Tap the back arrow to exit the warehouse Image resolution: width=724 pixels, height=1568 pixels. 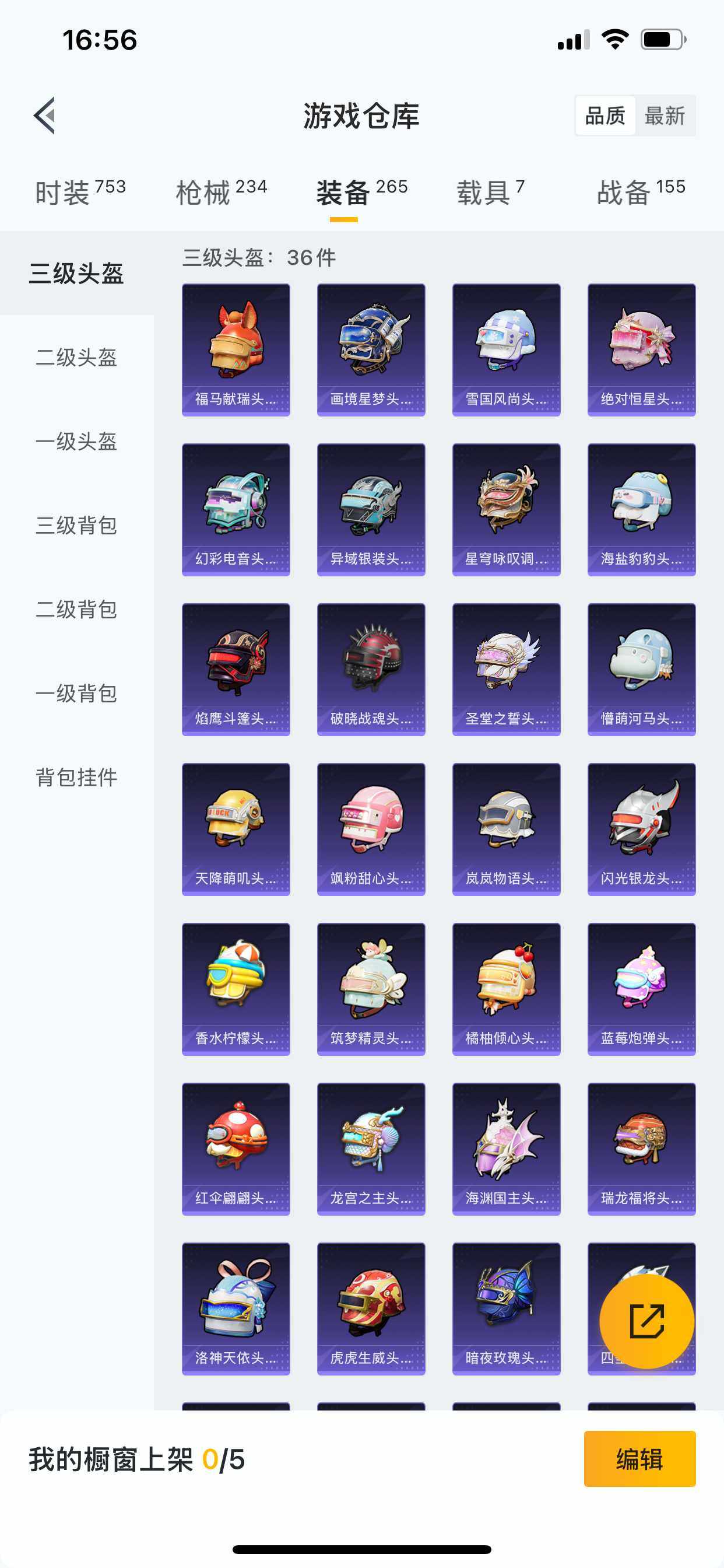coord(44,117)
